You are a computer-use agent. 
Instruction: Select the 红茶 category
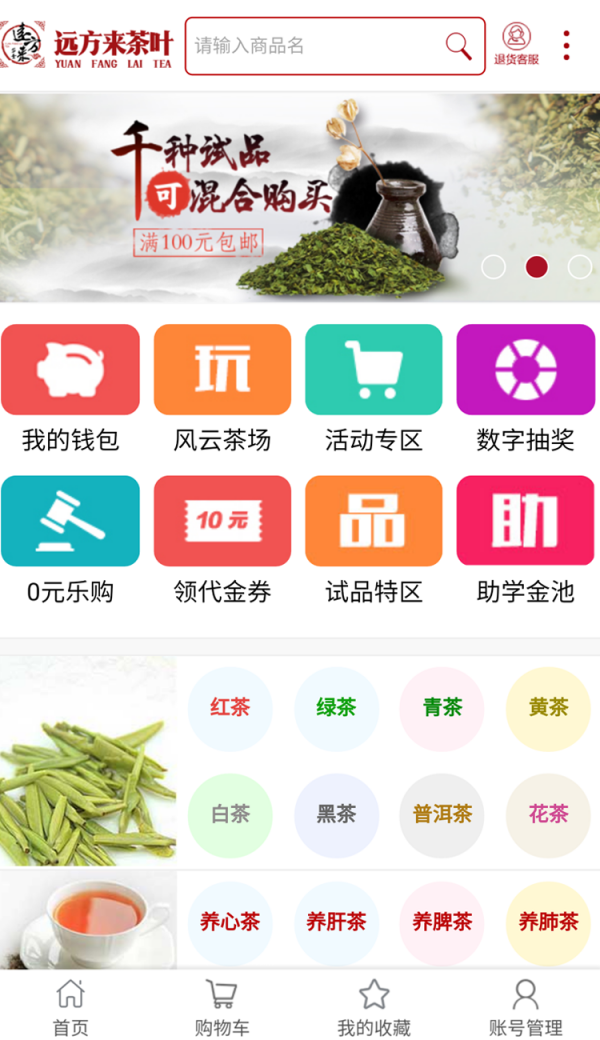coord(230,708)
